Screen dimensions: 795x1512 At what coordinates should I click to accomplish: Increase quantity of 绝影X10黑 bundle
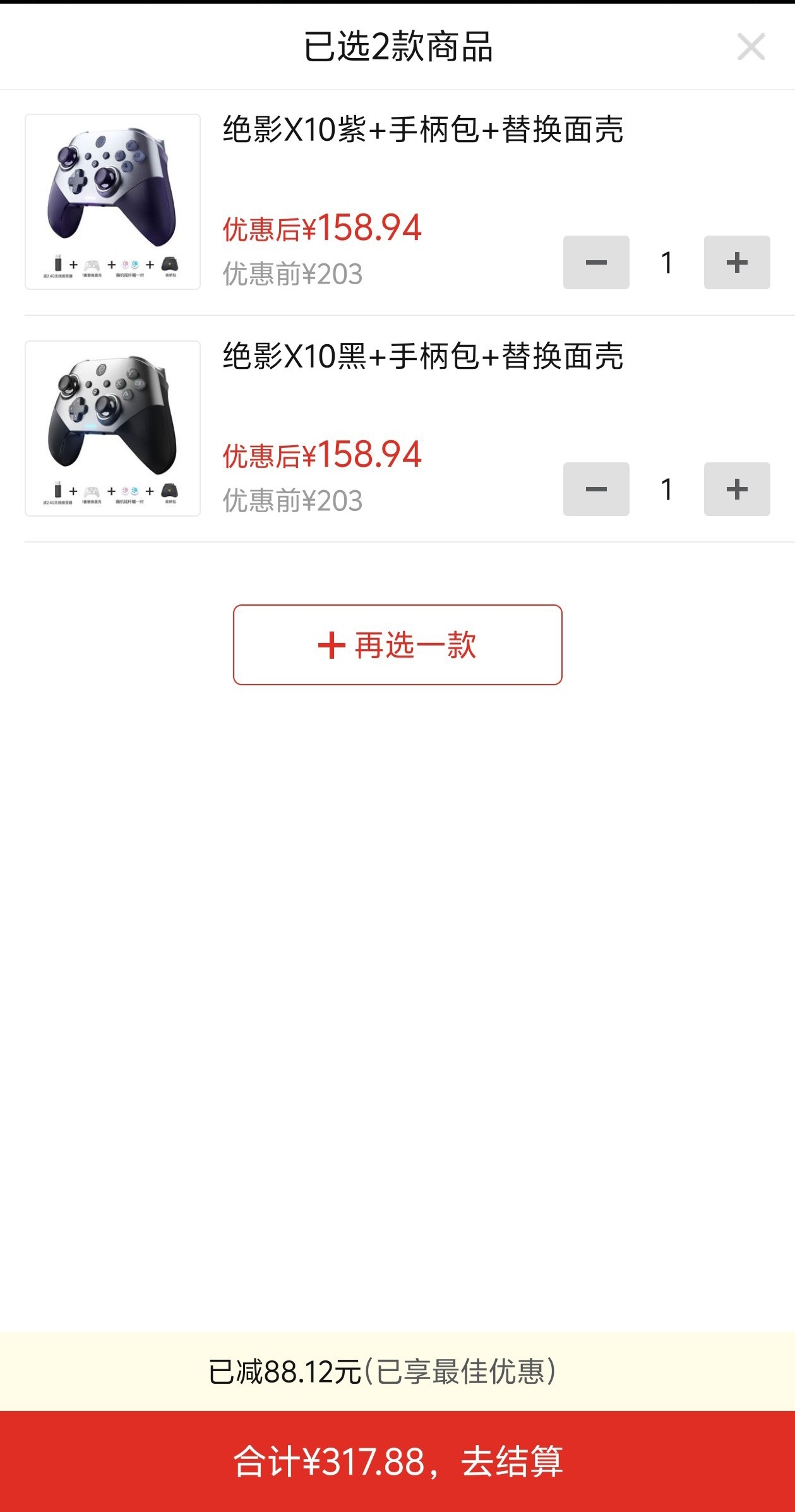736,489
